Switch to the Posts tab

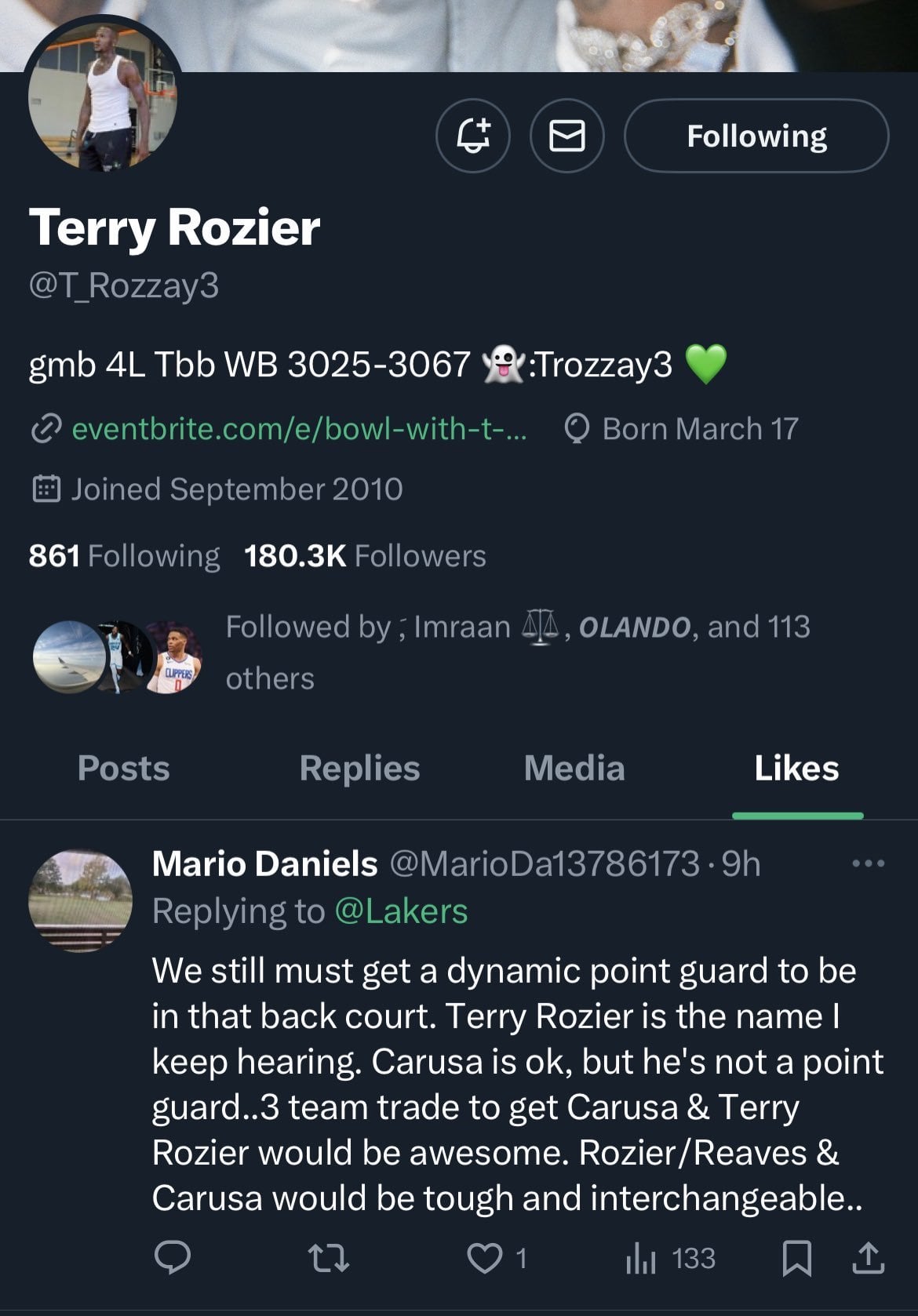coord(123,769)
